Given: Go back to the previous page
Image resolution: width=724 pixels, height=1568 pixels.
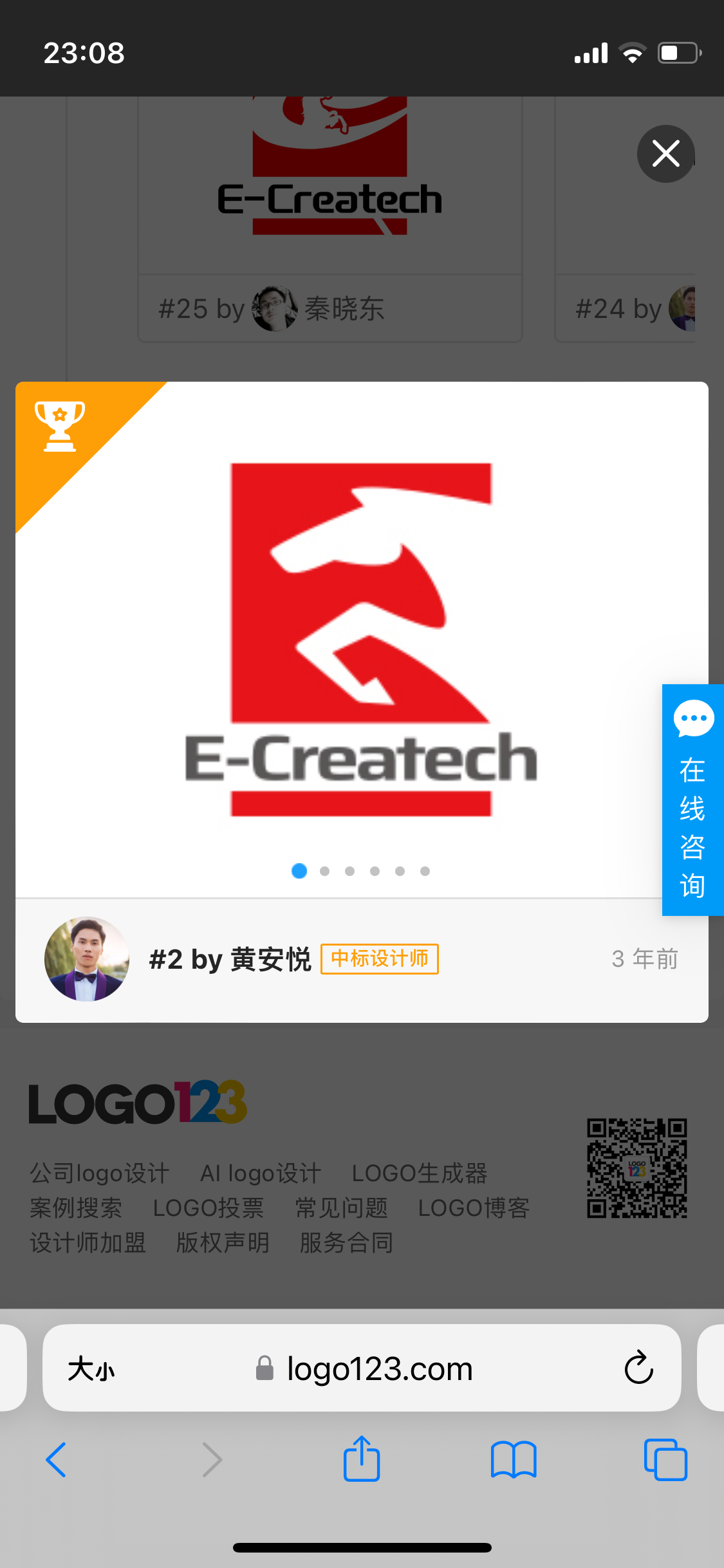Looking at the screenshot, I should [x=57, y=1460].
